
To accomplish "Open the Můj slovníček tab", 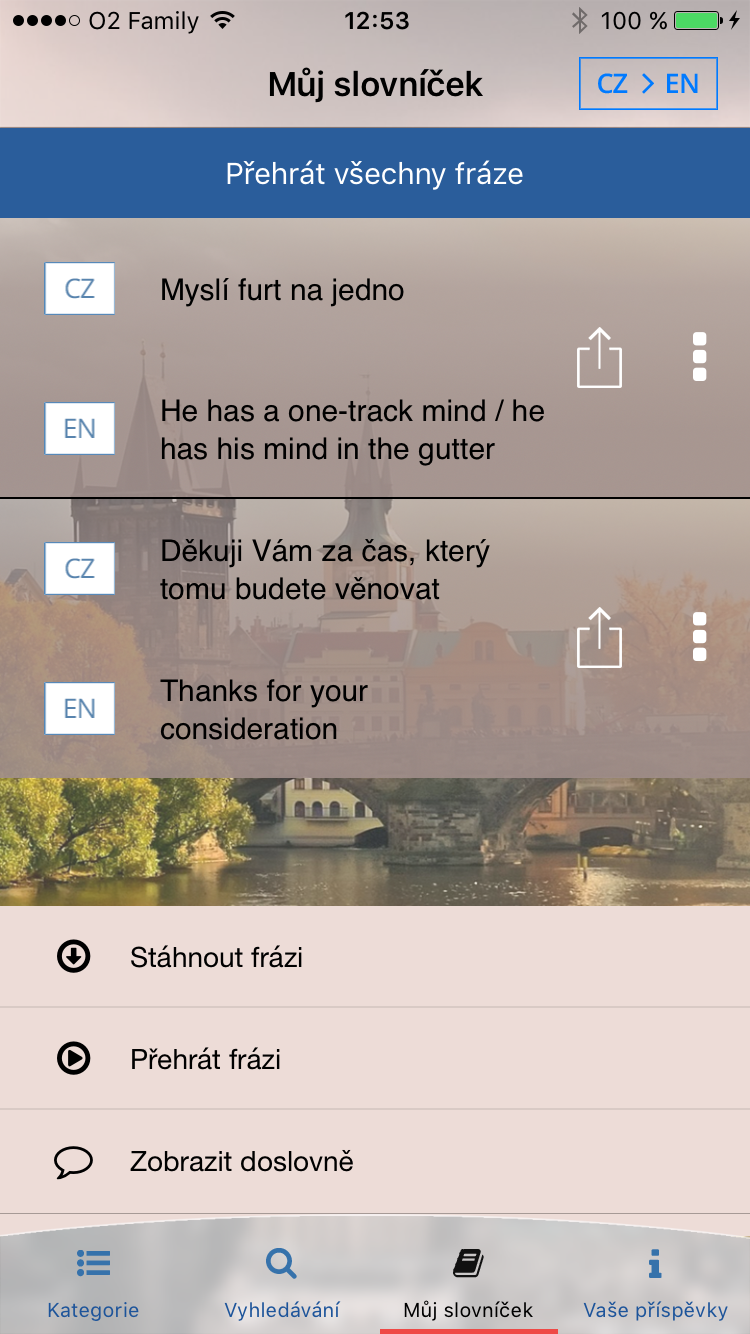I will [x=468, y=1284].
